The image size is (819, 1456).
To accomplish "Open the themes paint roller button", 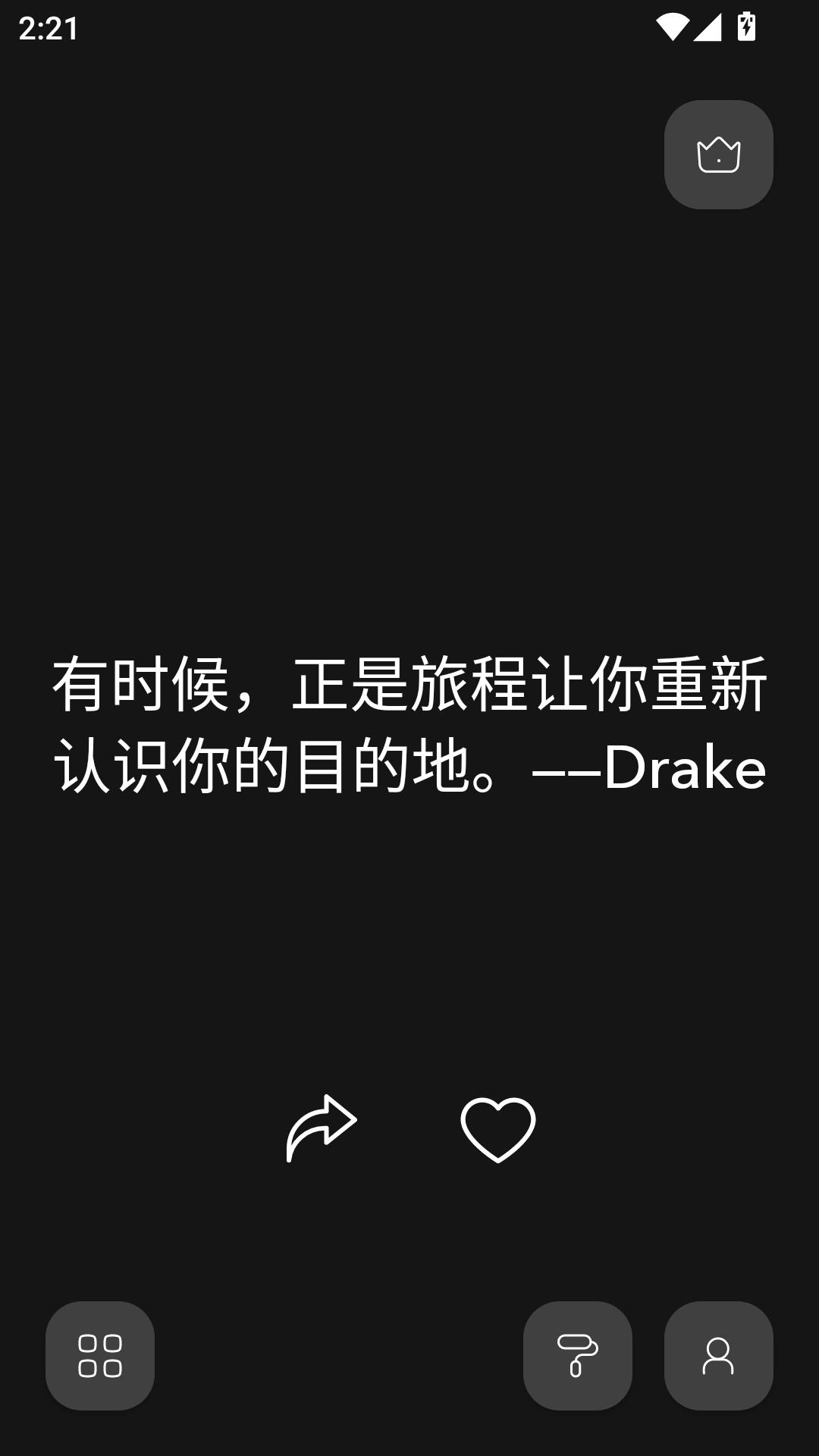I will pos(577,1356).
